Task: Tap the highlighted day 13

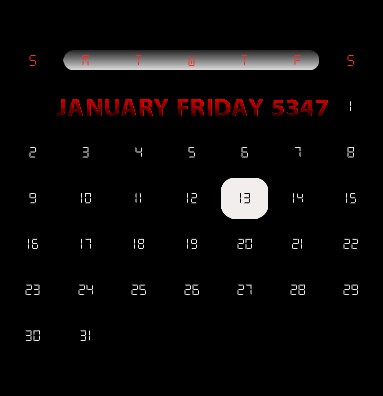Action: tap(244, 198)
